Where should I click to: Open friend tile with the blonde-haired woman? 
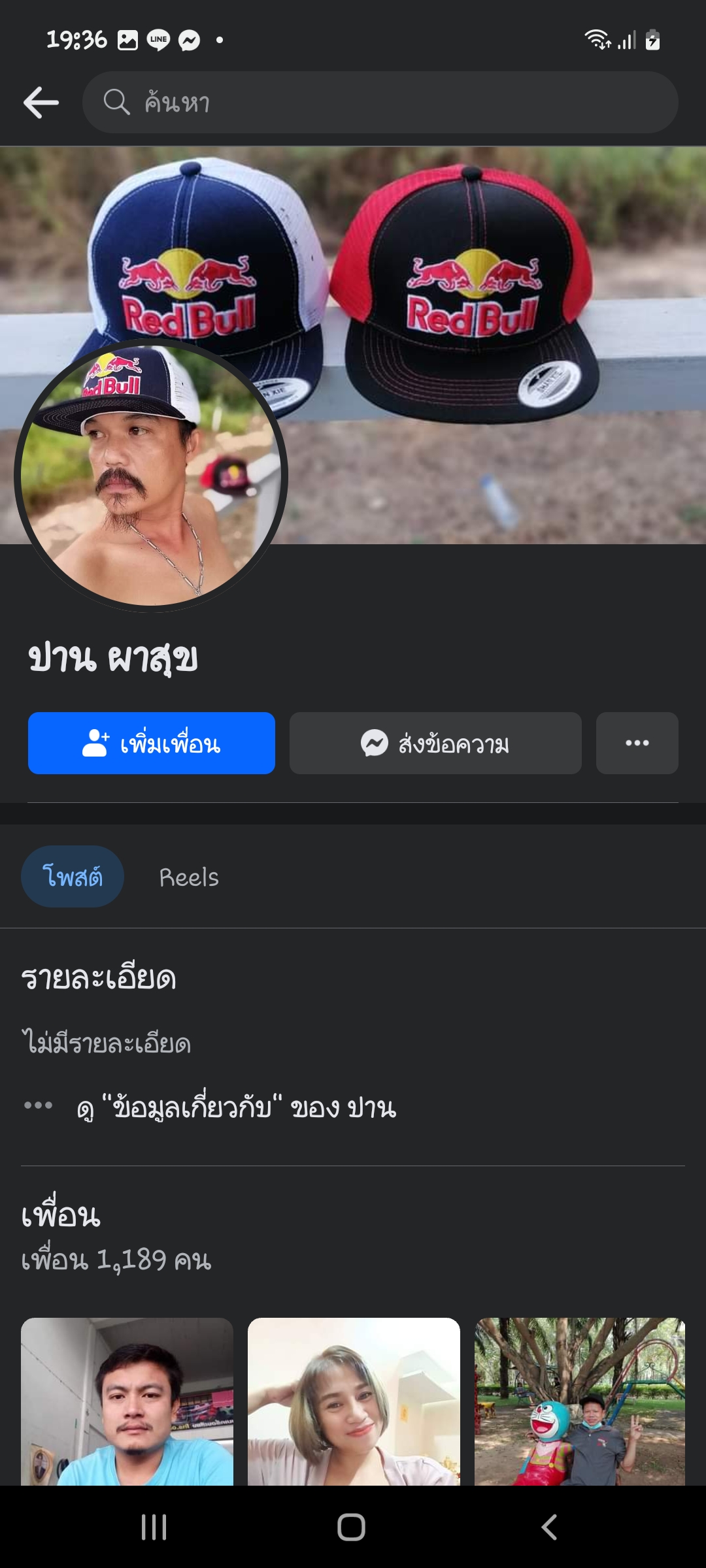point(354,1401)
